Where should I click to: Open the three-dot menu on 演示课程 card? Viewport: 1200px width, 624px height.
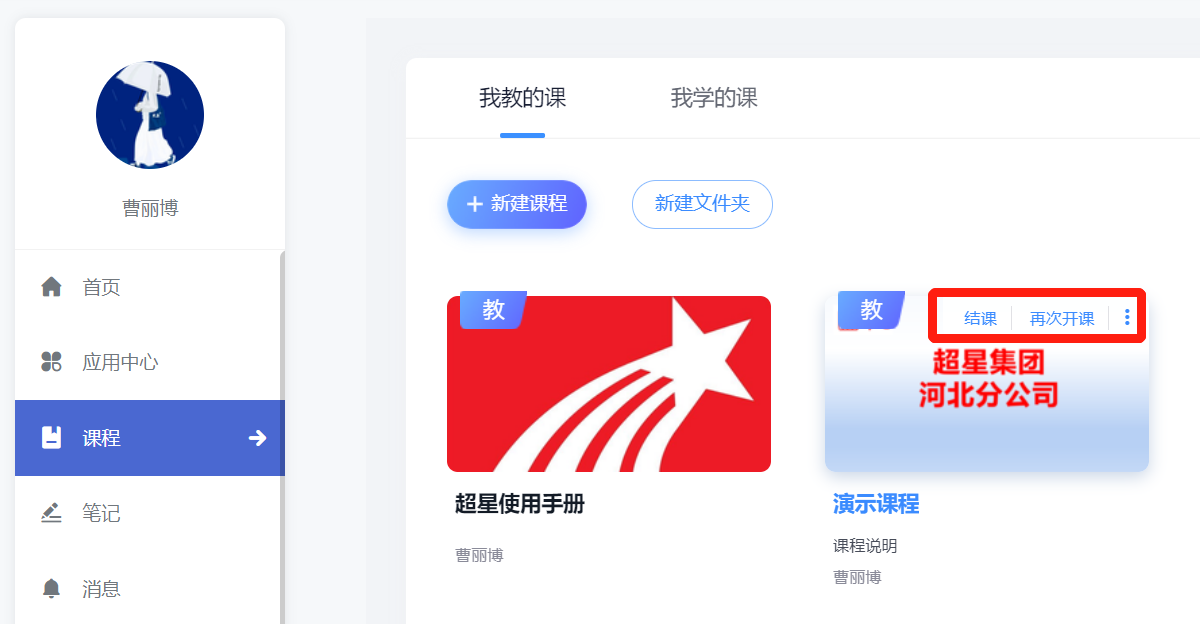point(1127,318)
